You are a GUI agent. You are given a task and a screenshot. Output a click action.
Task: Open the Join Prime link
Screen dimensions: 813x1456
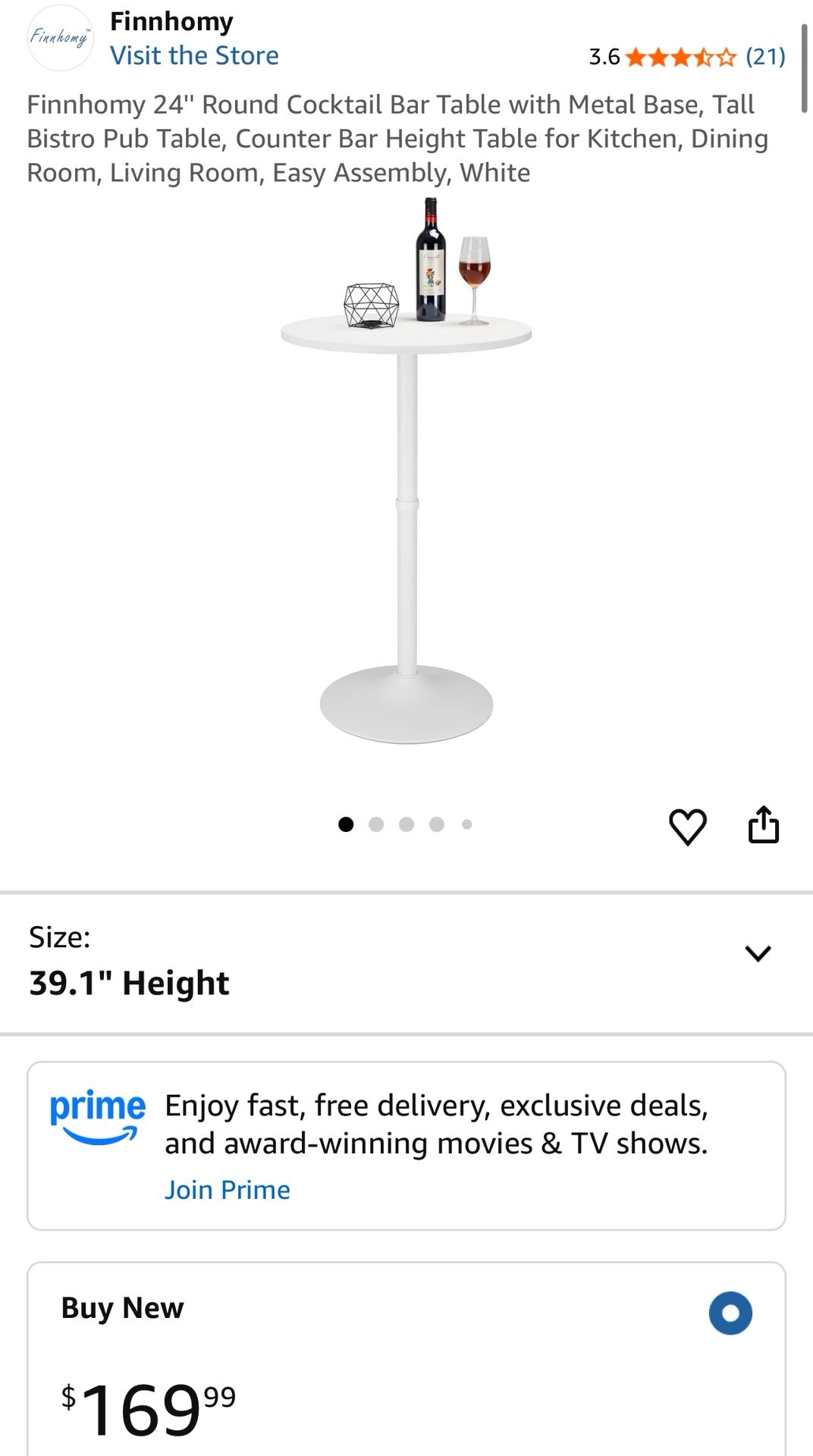tap(227, 1189)
